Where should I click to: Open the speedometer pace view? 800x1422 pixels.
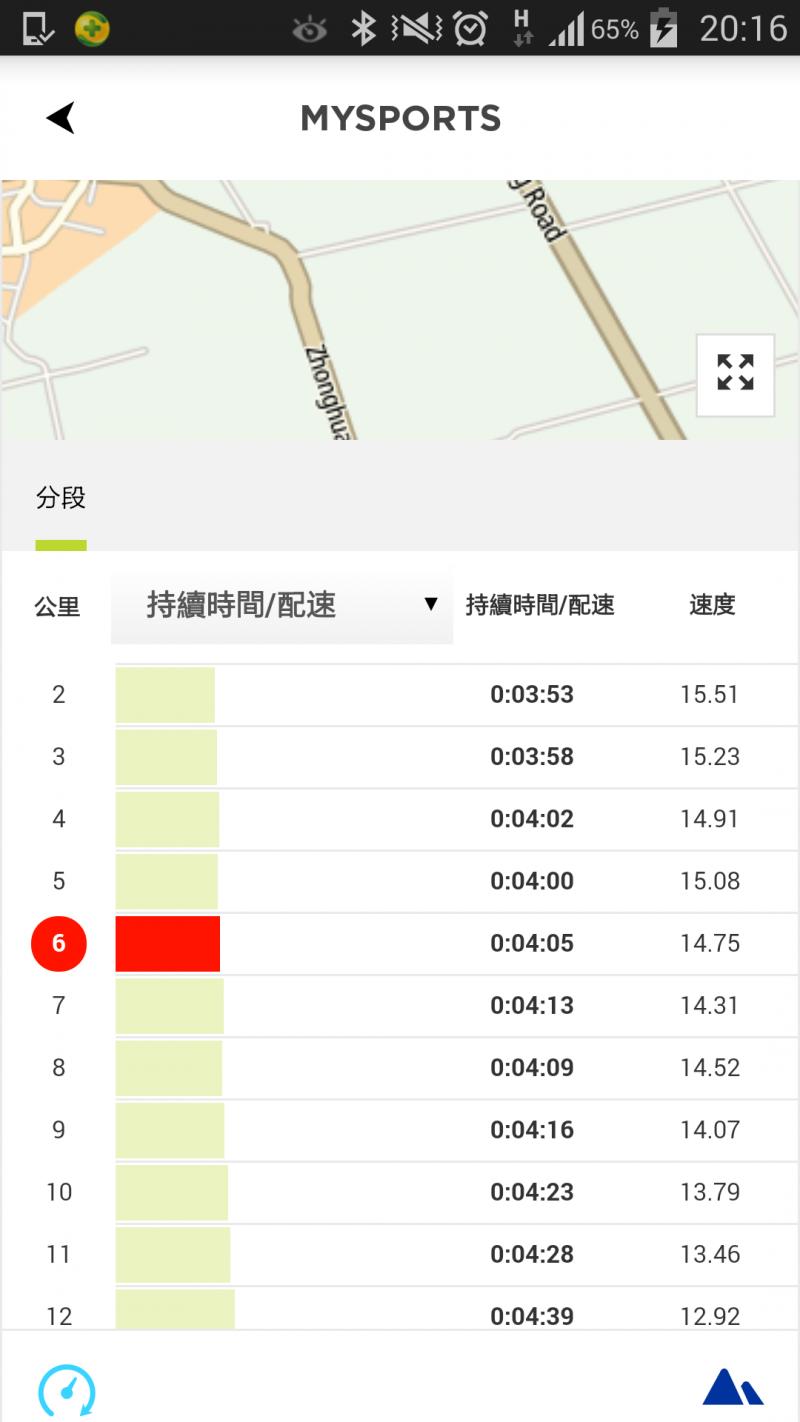67,1389
